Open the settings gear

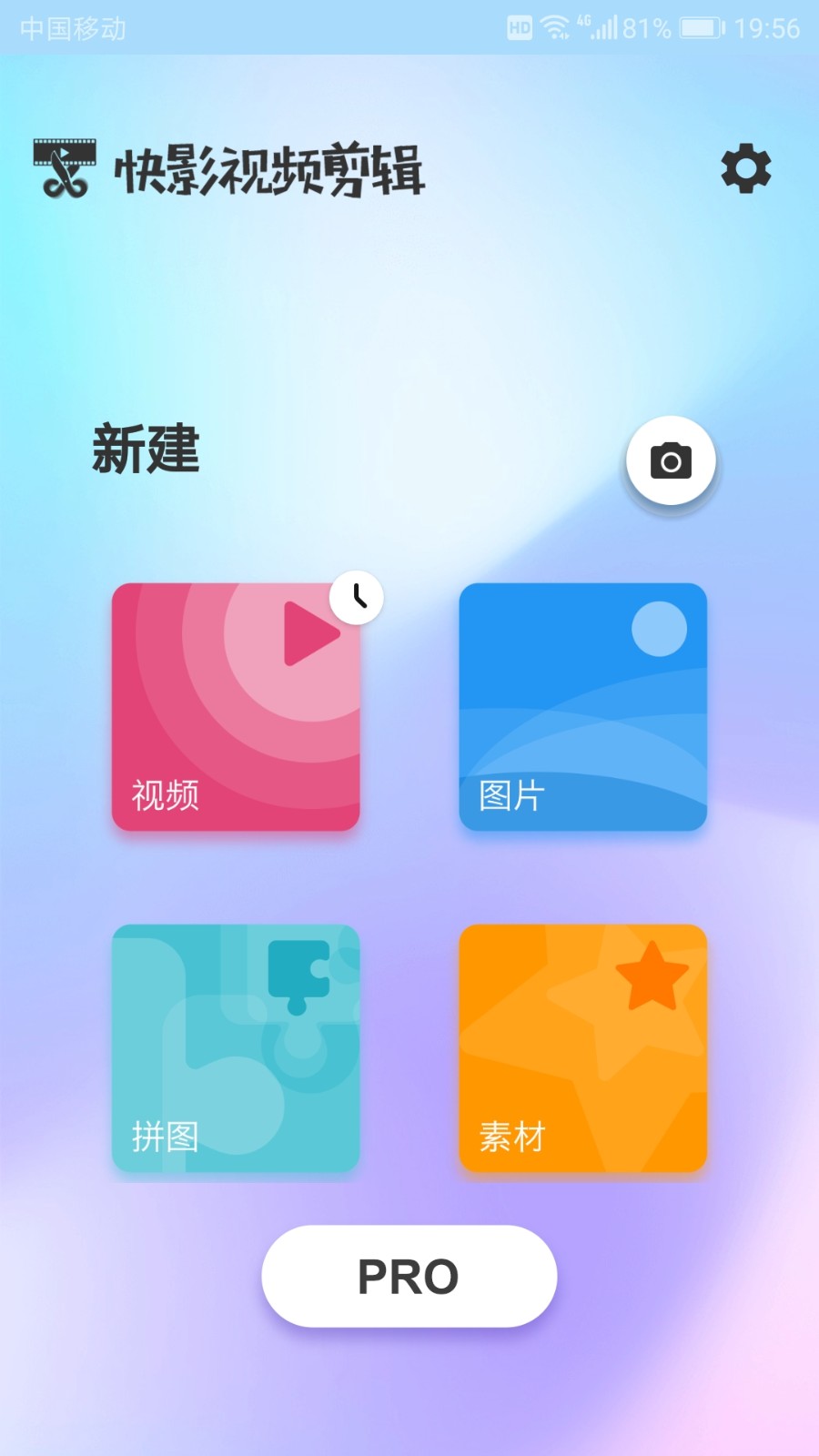pyautogui.click(x=745, y=168)
